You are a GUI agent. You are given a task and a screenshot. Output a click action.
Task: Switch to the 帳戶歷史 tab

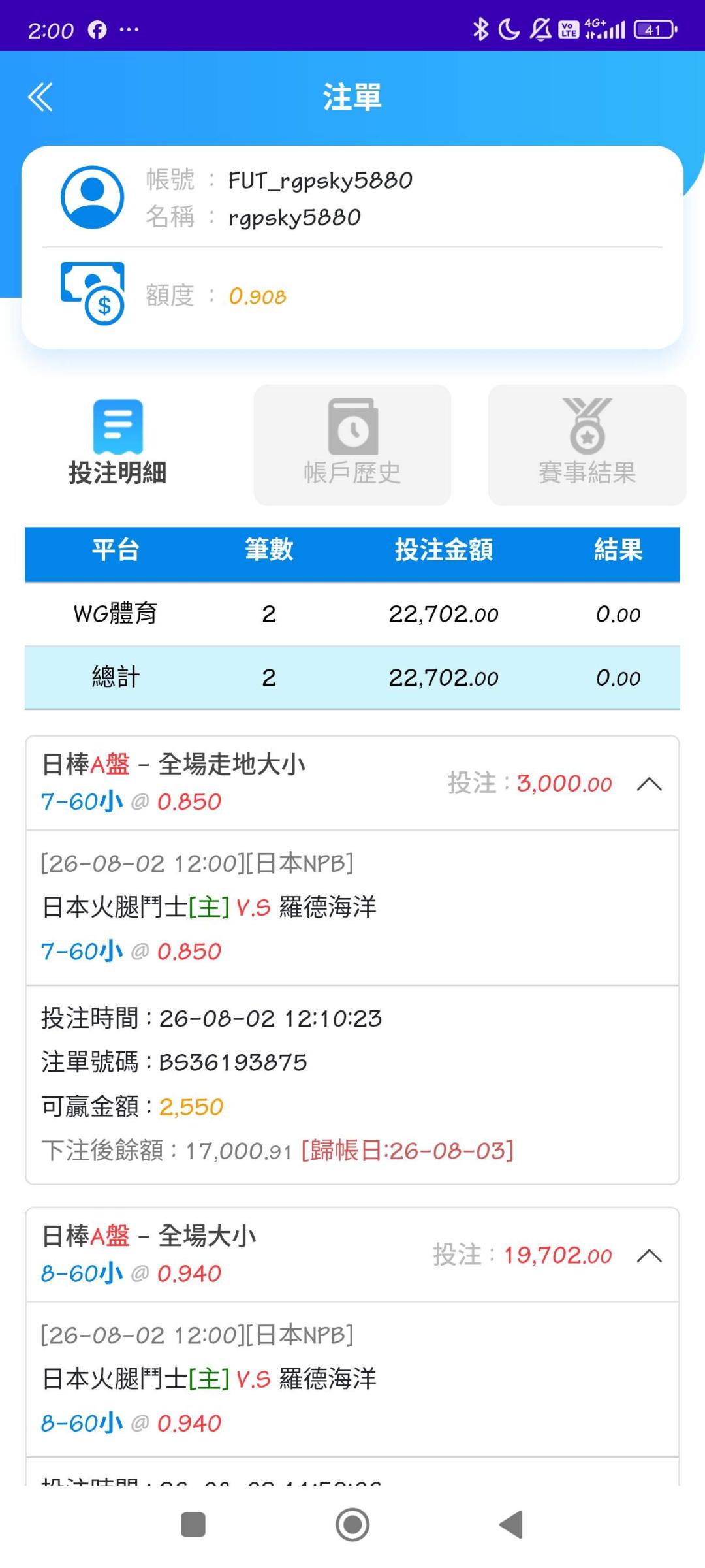click(352, 444)
